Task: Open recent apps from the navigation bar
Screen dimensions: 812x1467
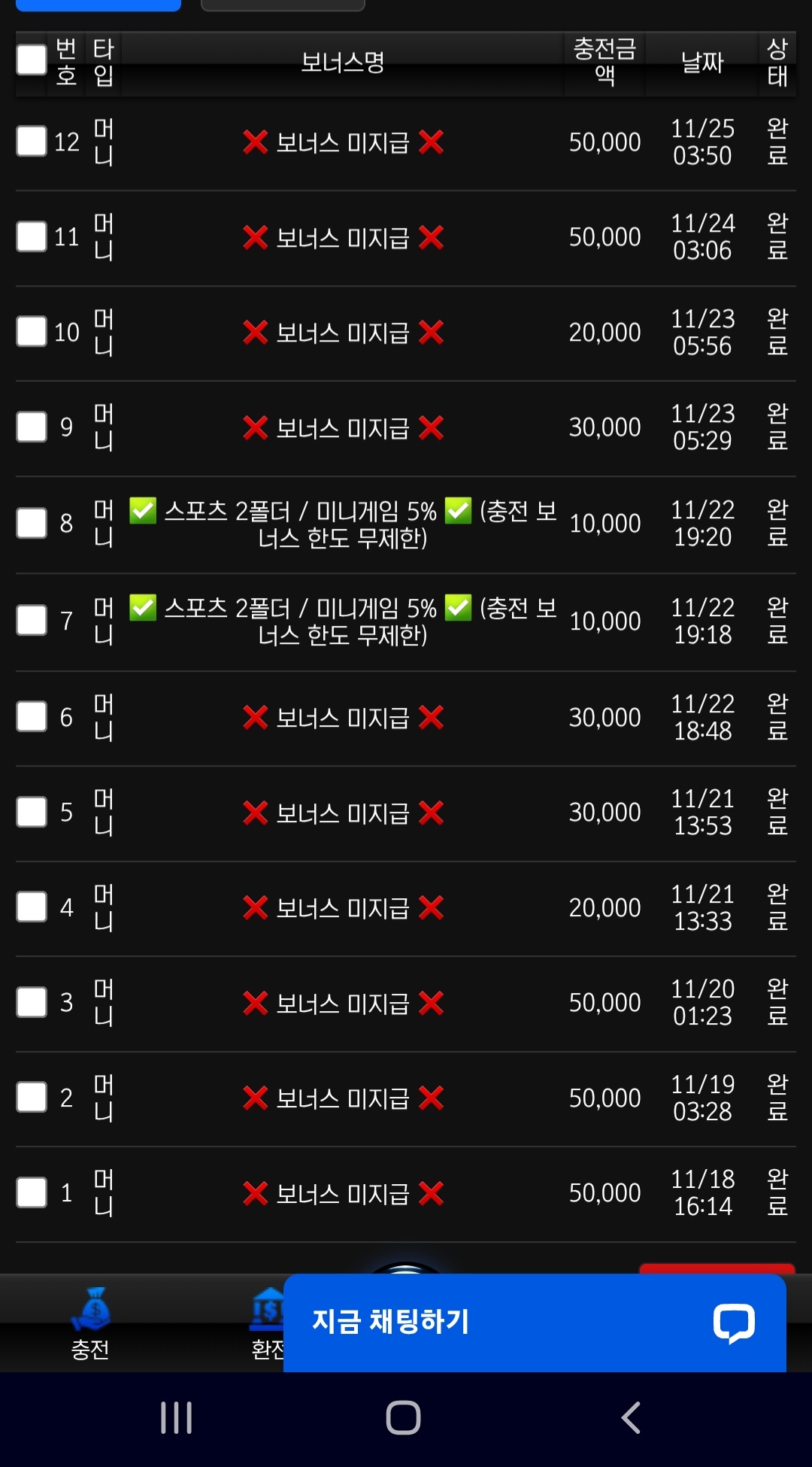Action: coord(177,1418)
